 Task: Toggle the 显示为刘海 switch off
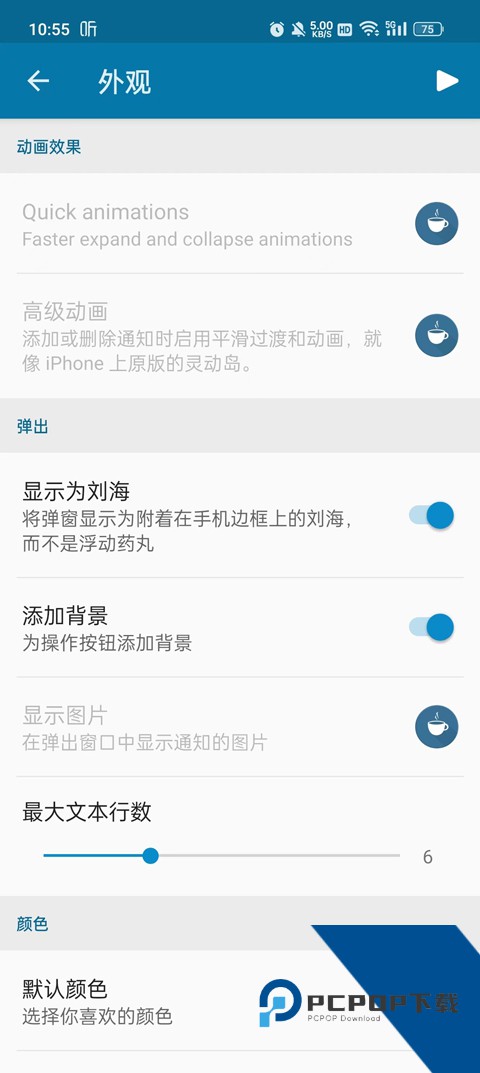431,515
